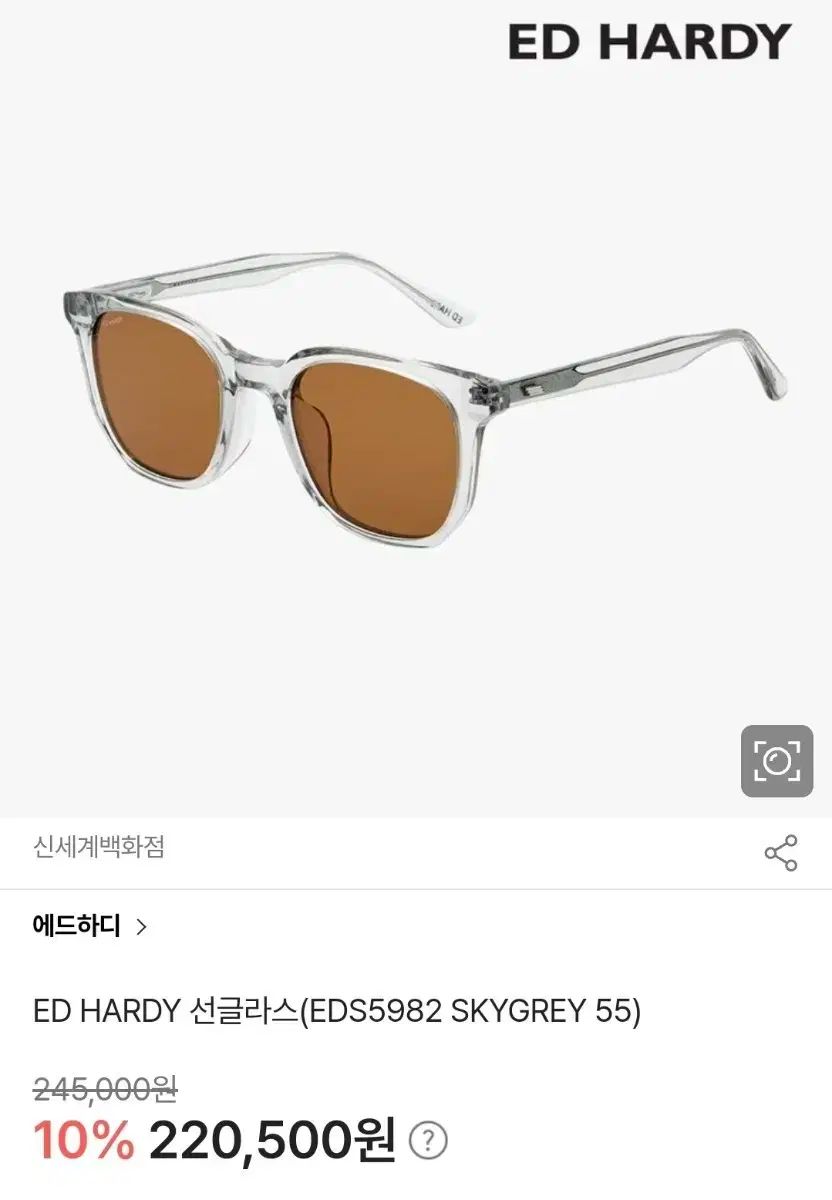This screenshot has width=832, height=1200.
Task: Share this sunglasses product
Action: [780, 852]
